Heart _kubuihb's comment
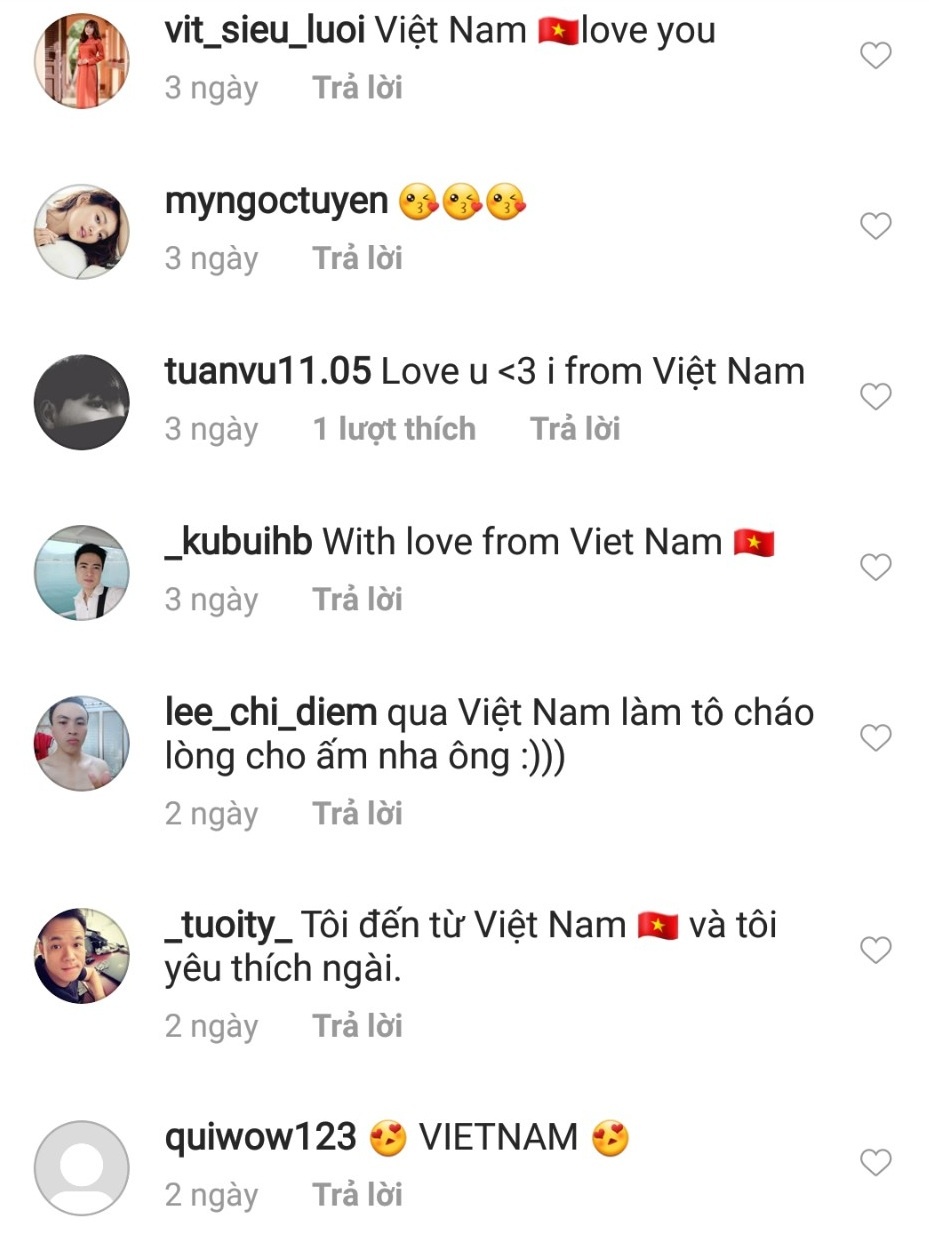 pos(875,568)
